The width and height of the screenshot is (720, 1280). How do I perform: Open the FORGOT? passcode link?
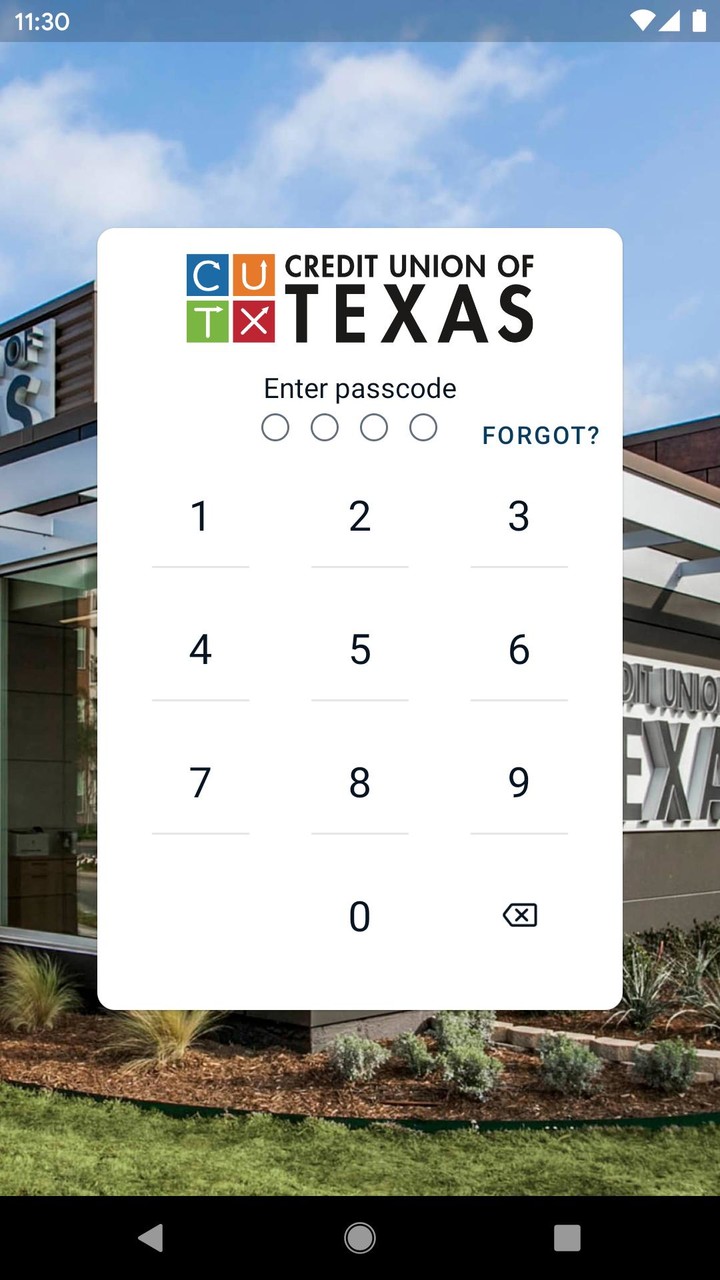(x=540, y=435)
